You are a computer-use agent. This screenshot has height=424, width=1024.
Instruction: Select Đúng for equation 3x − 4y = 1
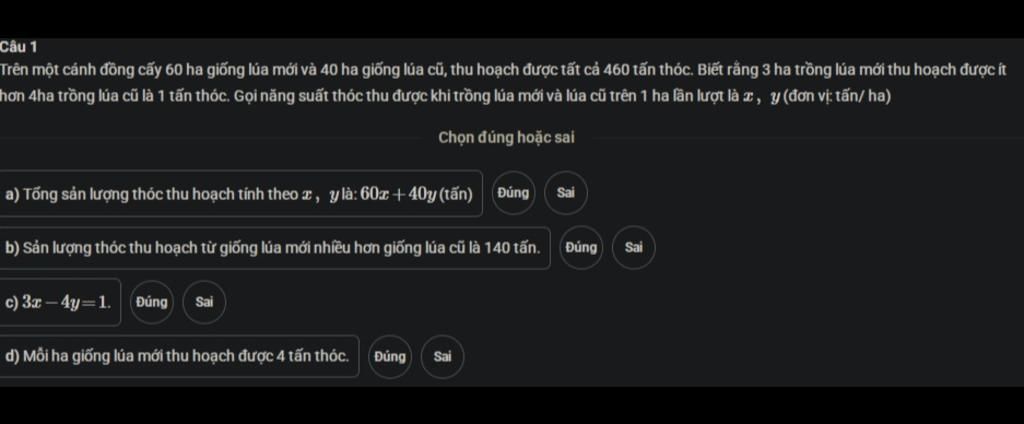[x=151, y=301]
